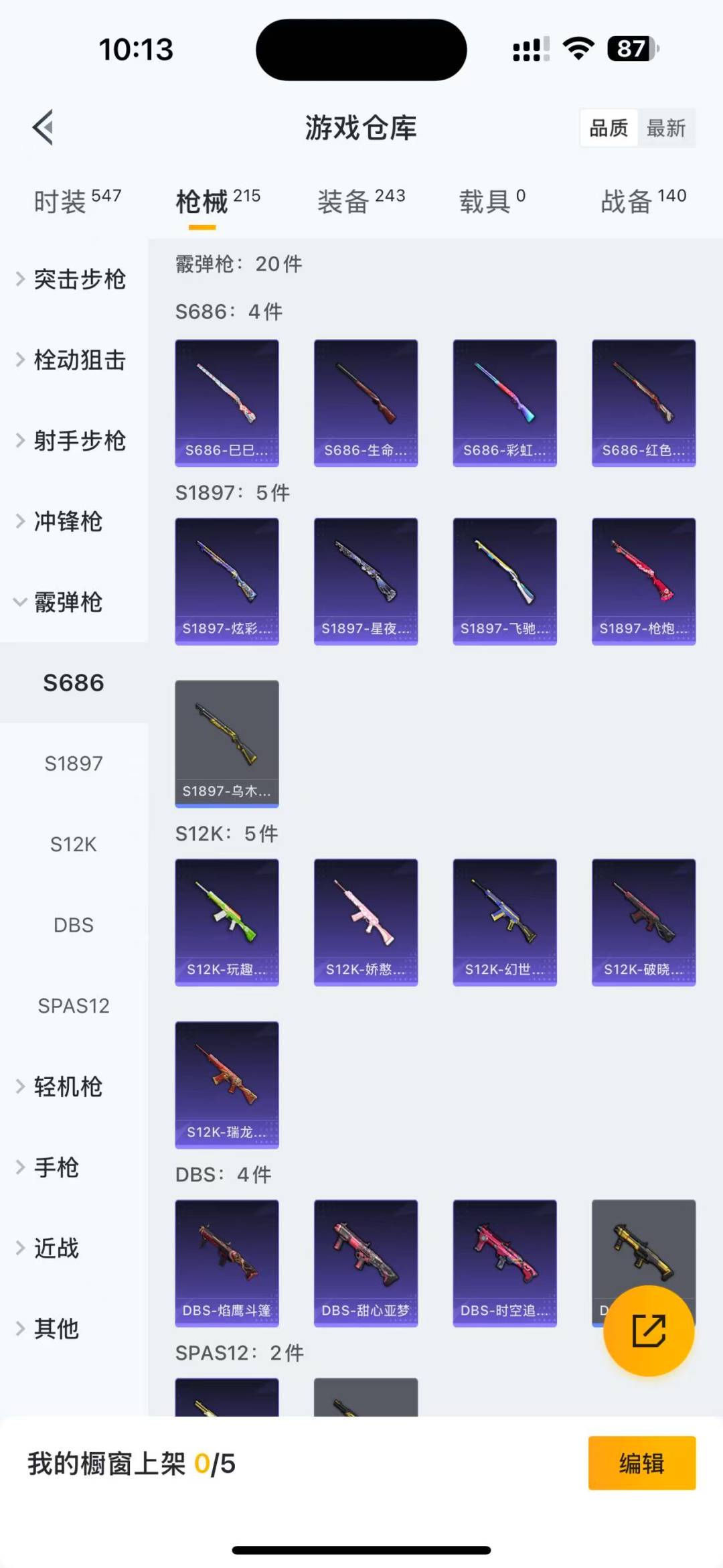View the DBS-甜心亚梦 skin
723x1568 pixels.
tap(366, 1262)
